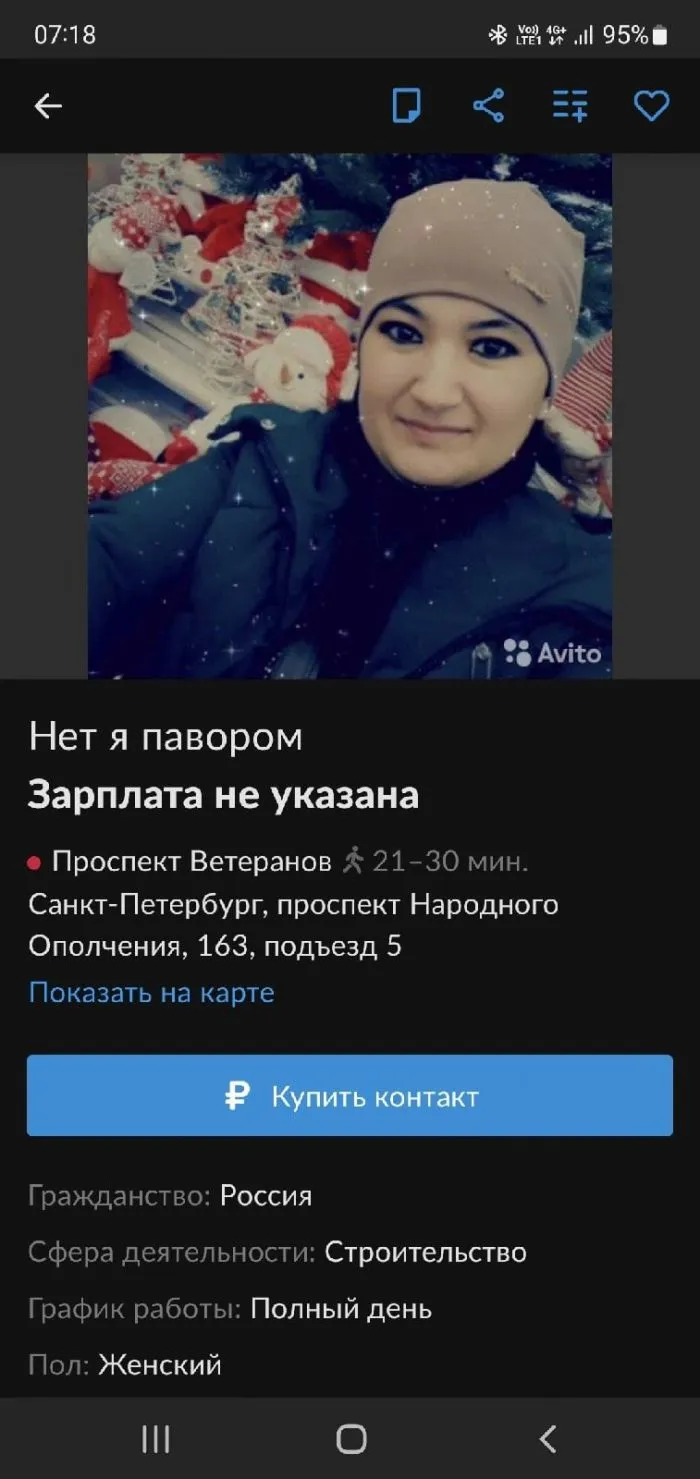
Task: Share this resume listing
Action: point(488,106)
